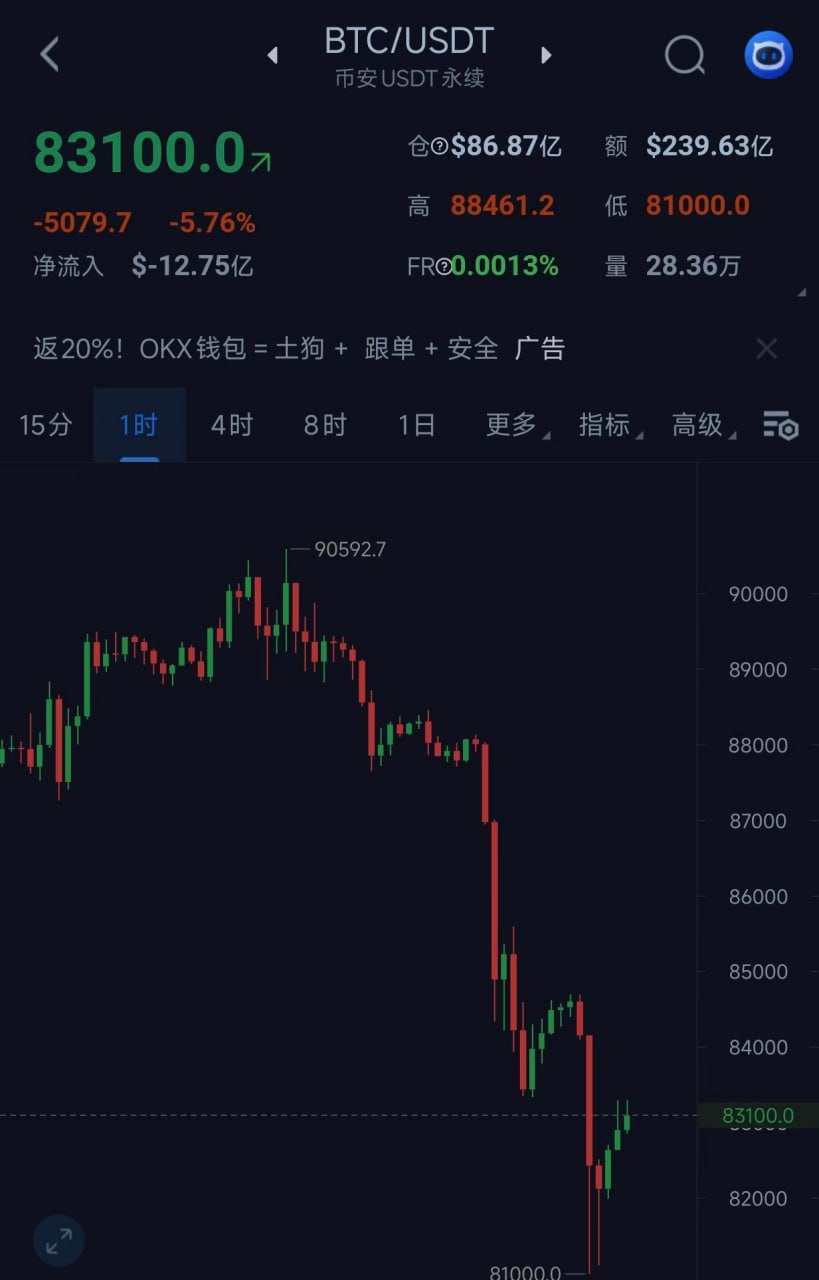Select the 15分 timeframe

point(46,425)
